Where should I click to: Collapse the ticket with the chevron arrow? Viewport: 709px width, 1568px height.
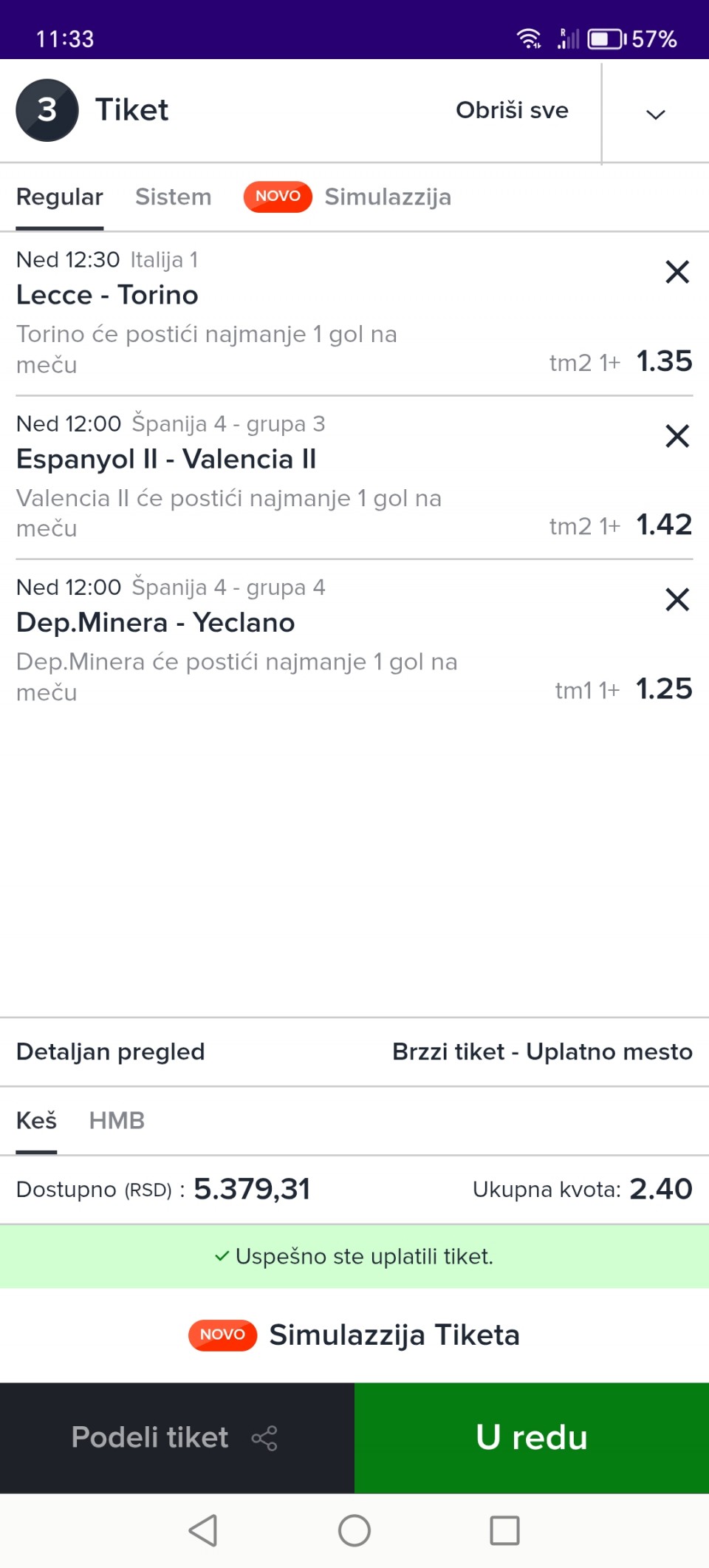click(655, 114)
